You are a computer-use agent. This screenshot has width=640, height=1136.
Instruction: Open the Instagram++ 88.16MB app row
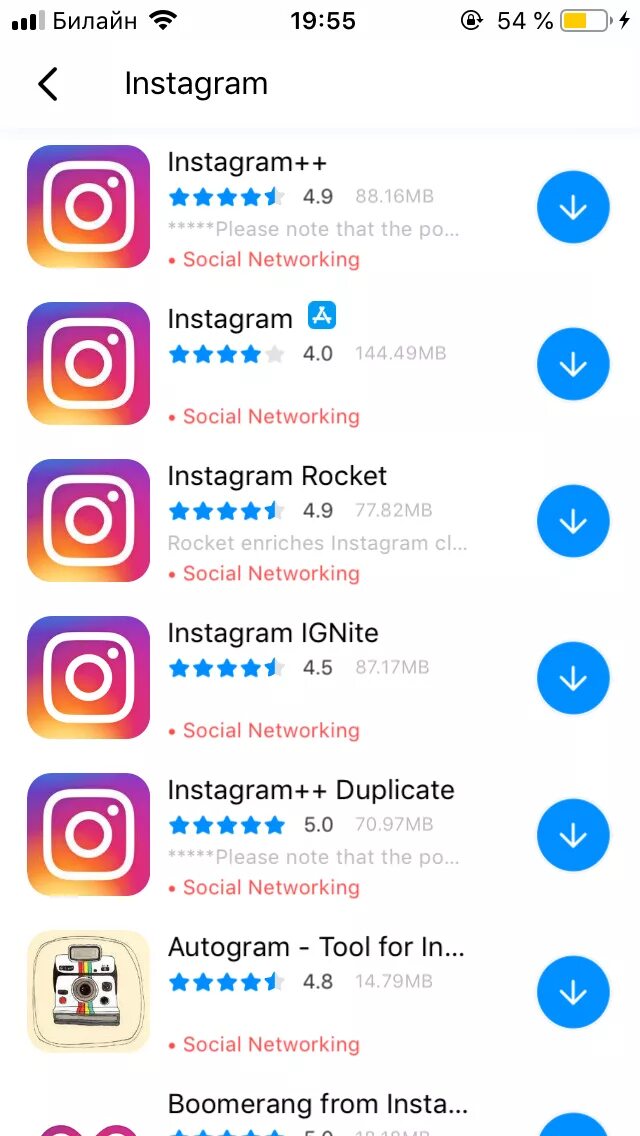320,207
